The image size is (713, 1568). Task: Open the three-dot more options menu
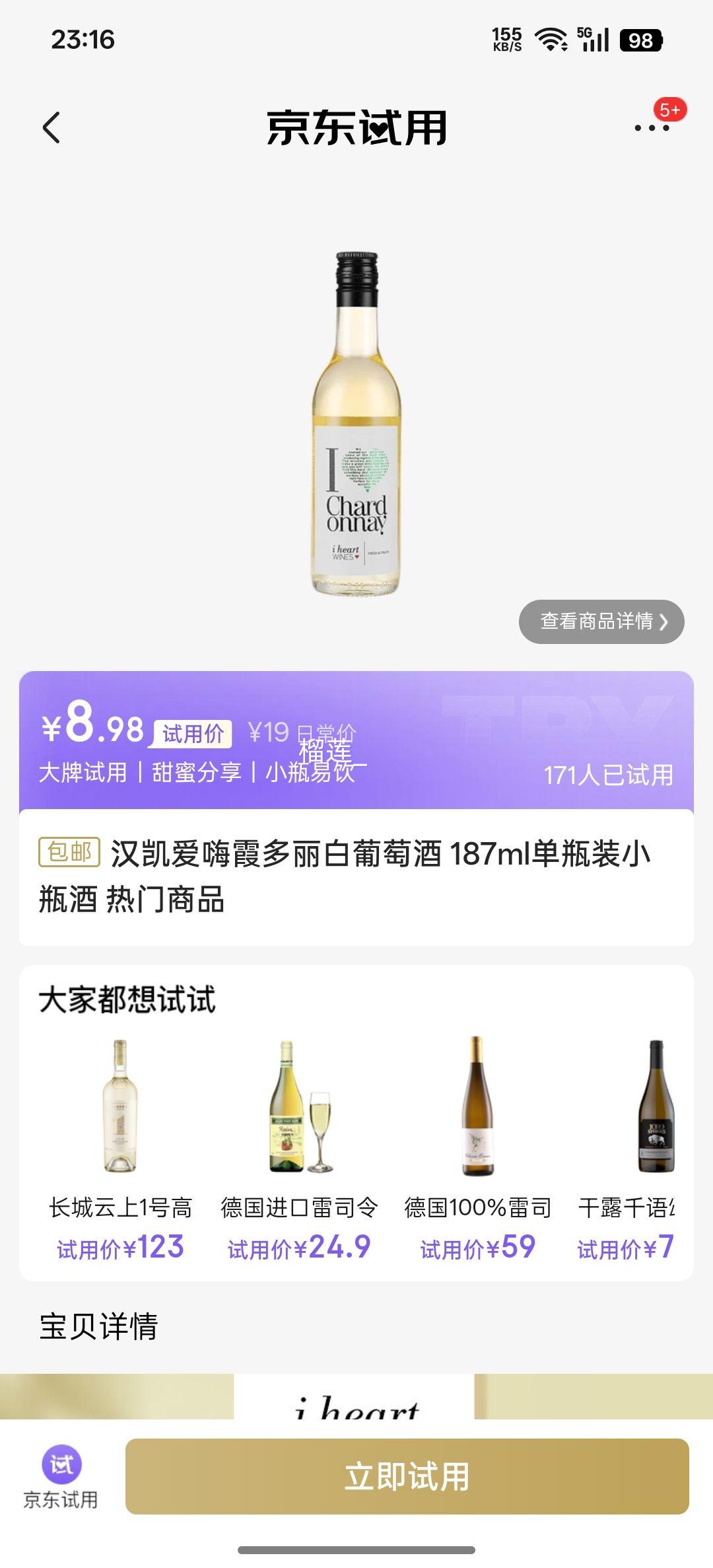[x=650, y=129]
